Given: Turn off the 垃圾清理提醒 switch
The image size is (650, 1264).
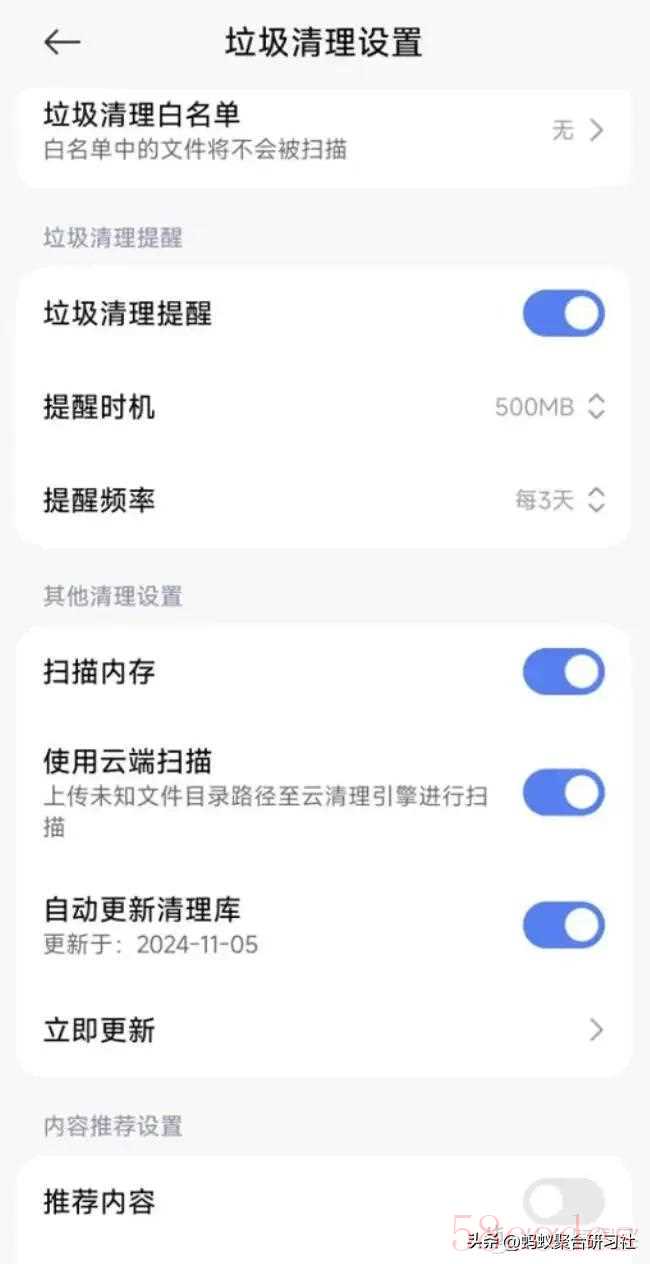Looking at the screenshot, I should [564, 314].
